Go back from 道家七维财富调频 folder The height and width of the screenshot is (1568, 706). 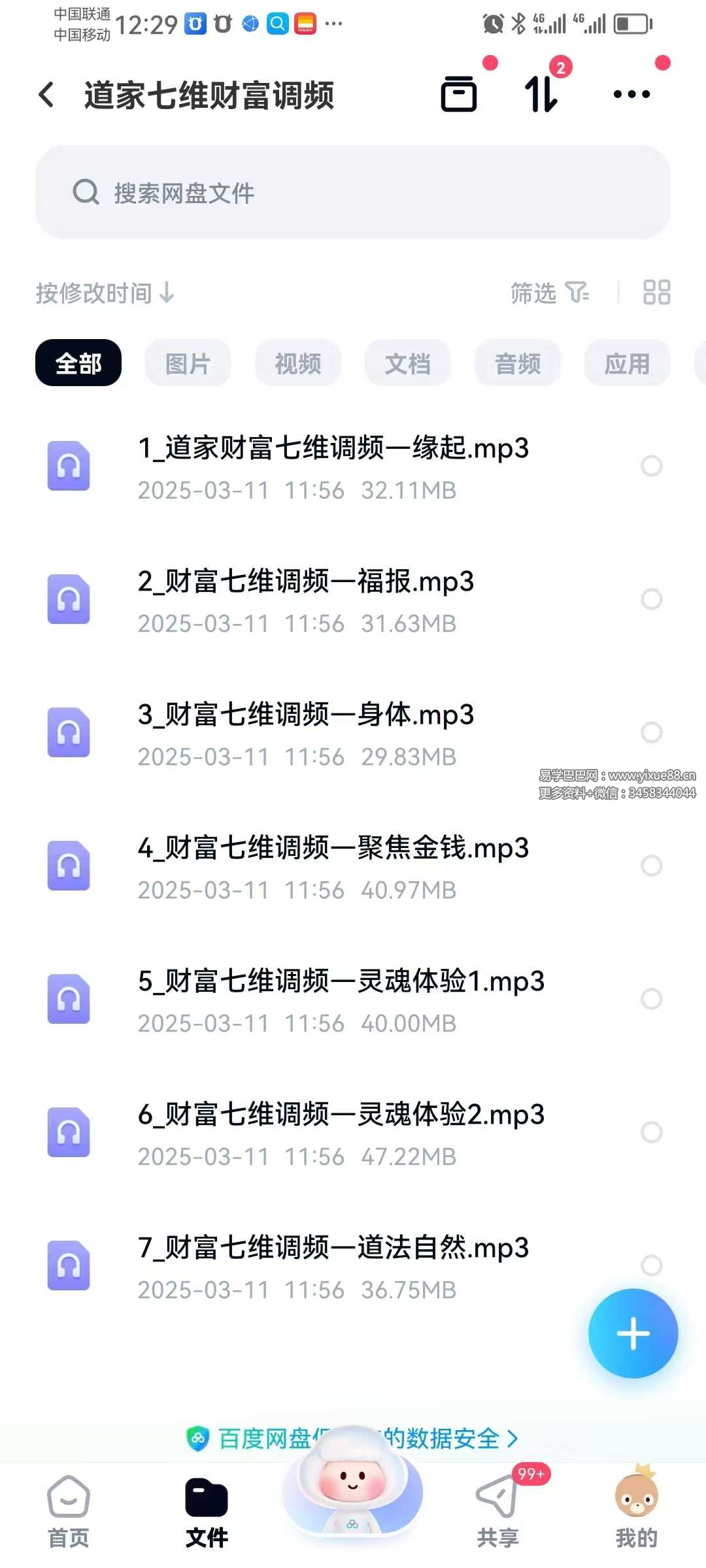(47, 95)
